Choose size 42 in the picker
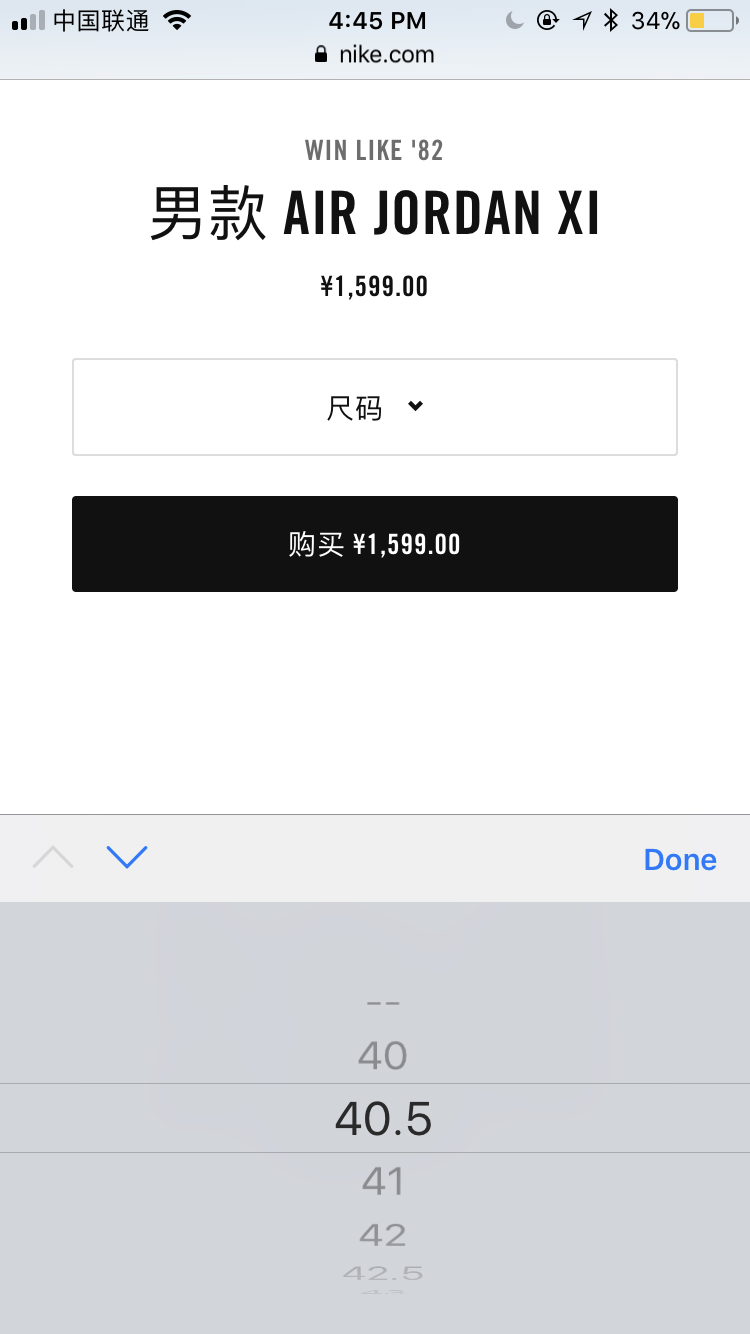 pyautogui.click(x=382, y=1235)
